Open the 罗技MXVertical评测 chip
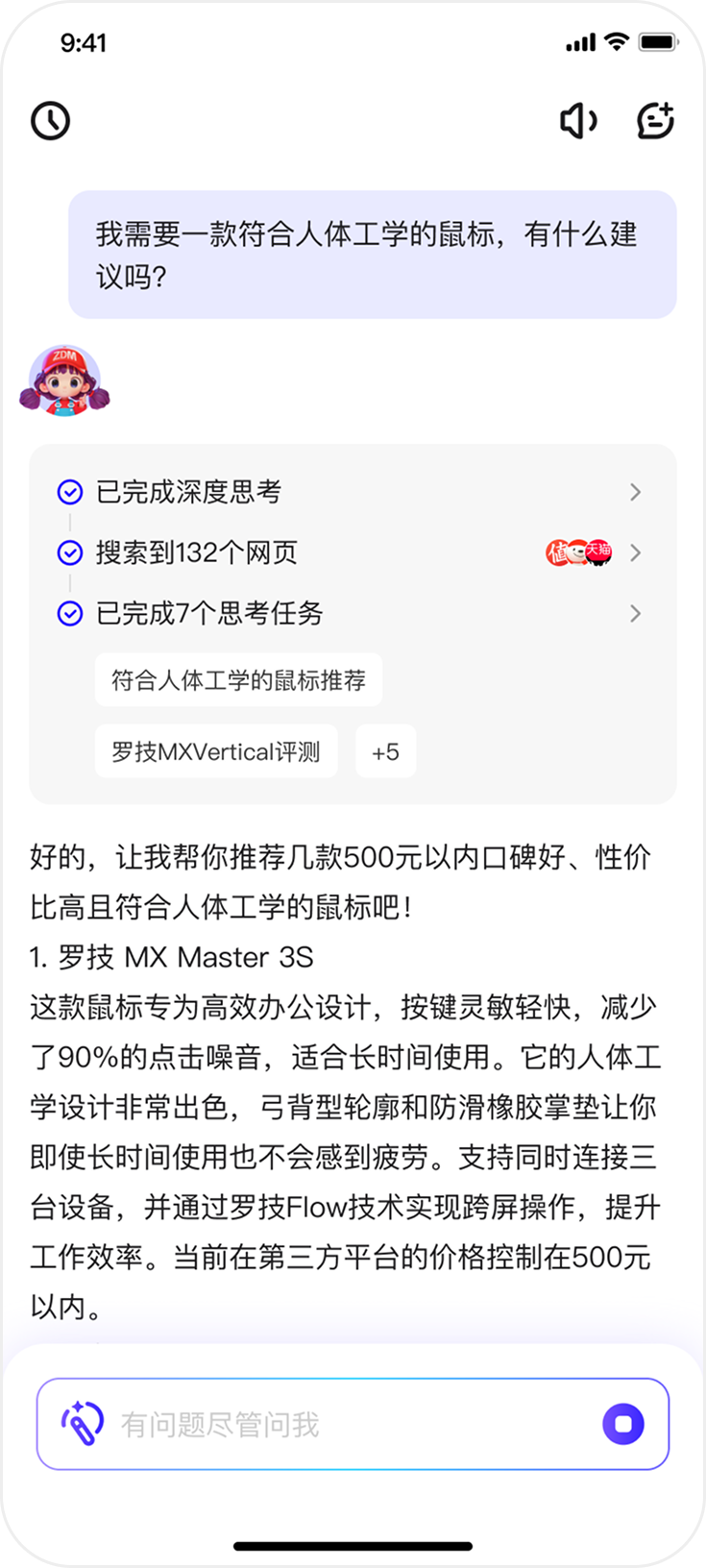Image resolution: width=706 pixels, height=1568 pixels. pyautogui.click(x=216, y=751)
